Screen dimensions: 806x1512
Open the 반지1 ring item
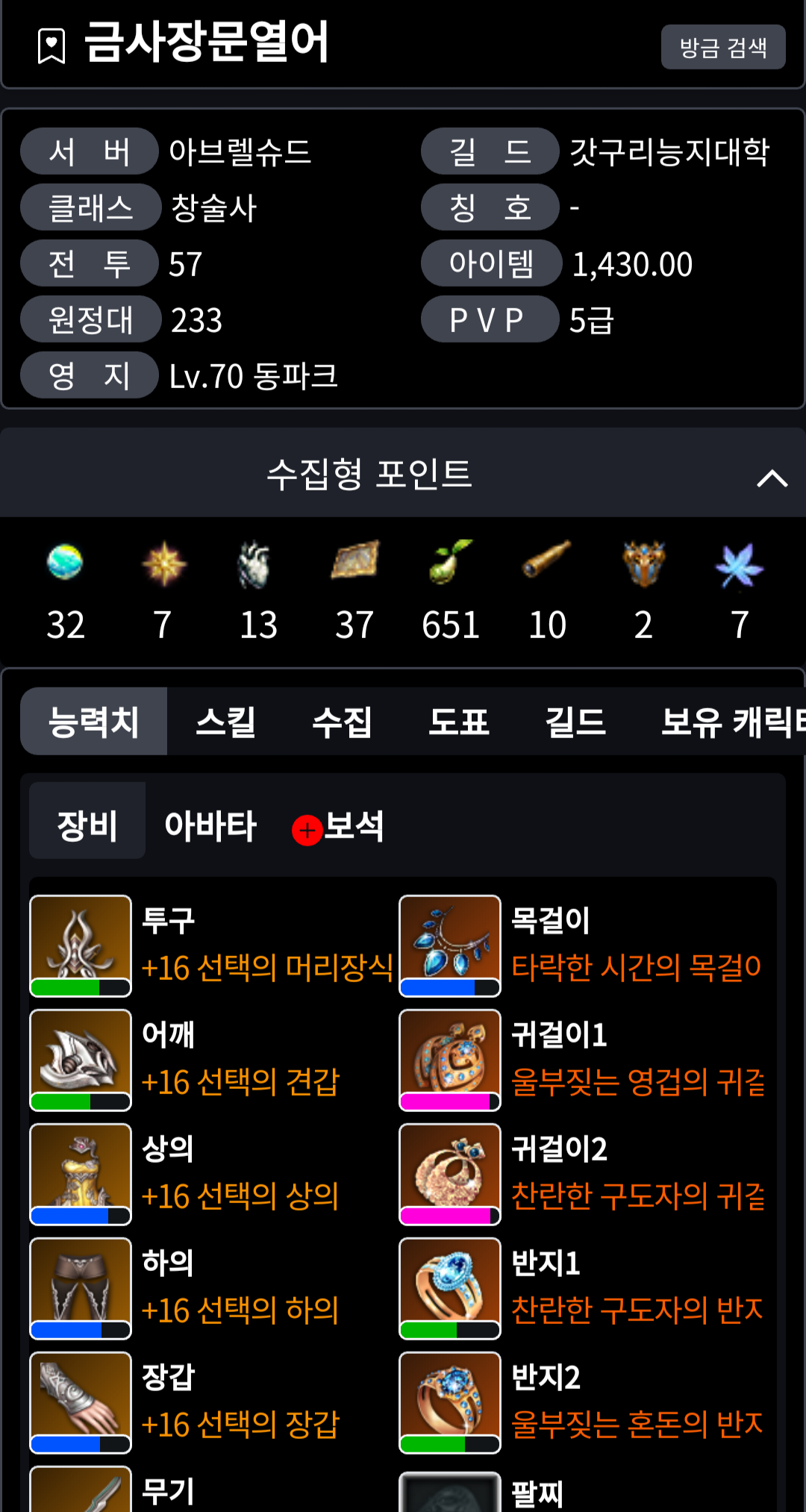(x=582, y=1288)
